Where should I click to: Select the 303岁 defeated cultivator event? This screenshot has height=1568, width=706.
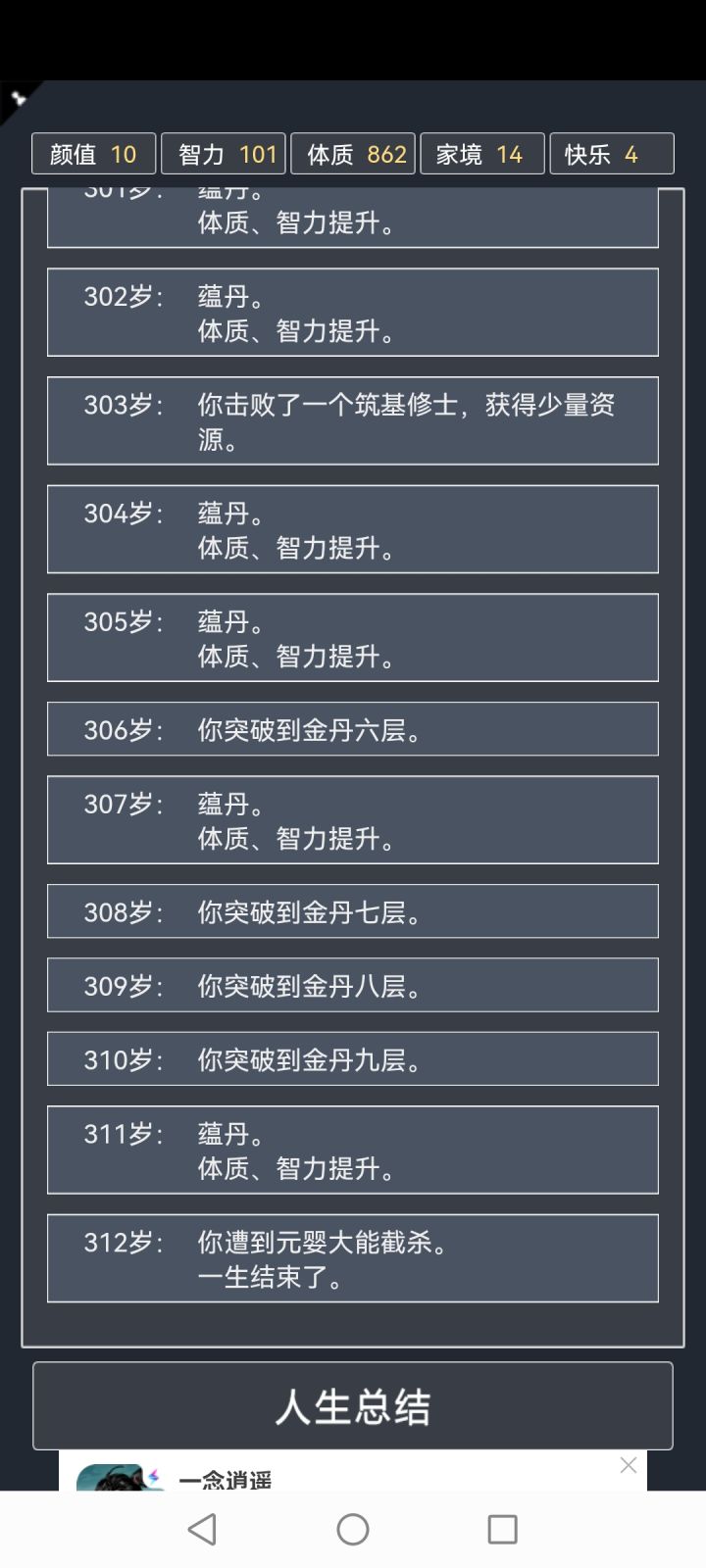pos(353,420)
